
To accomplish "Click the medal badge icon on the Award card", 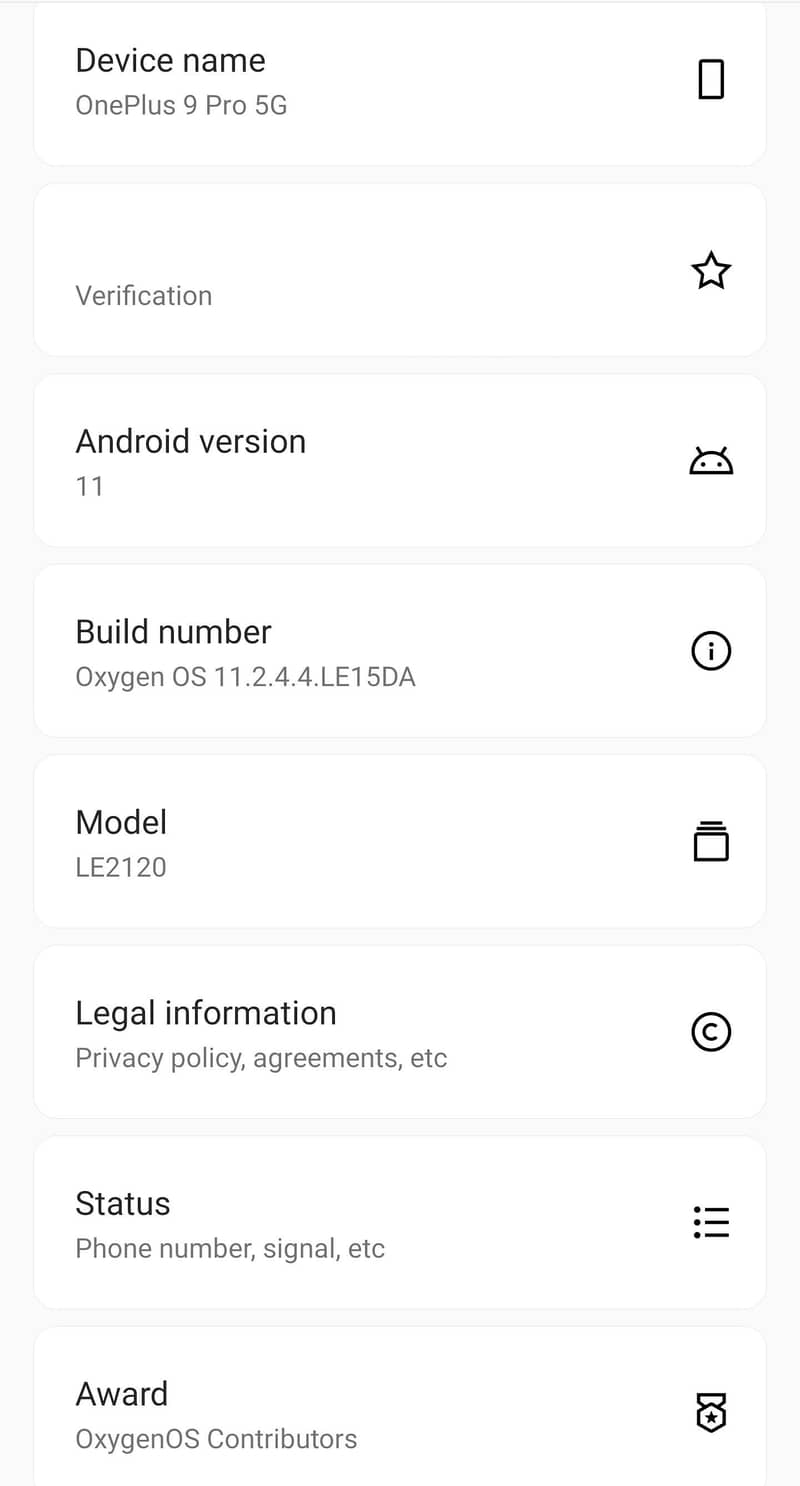I will 710,1412.
